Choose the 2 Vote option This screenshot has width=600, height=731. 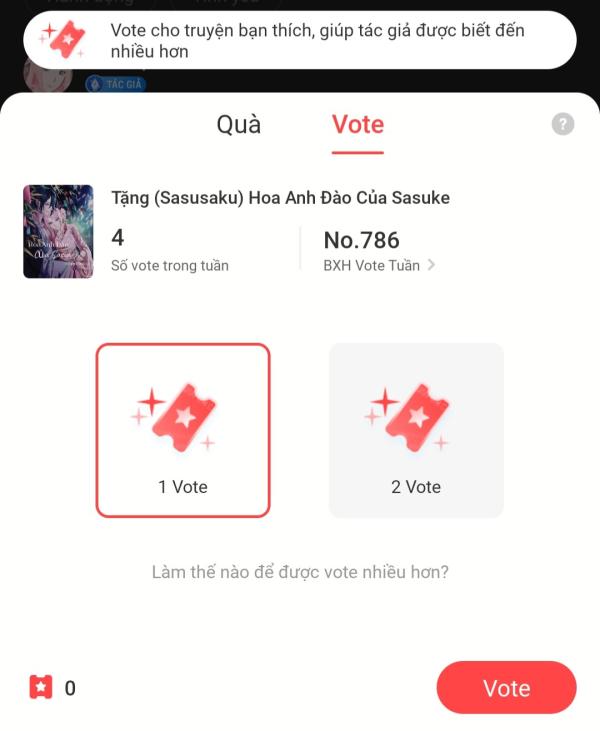point(416,430)
